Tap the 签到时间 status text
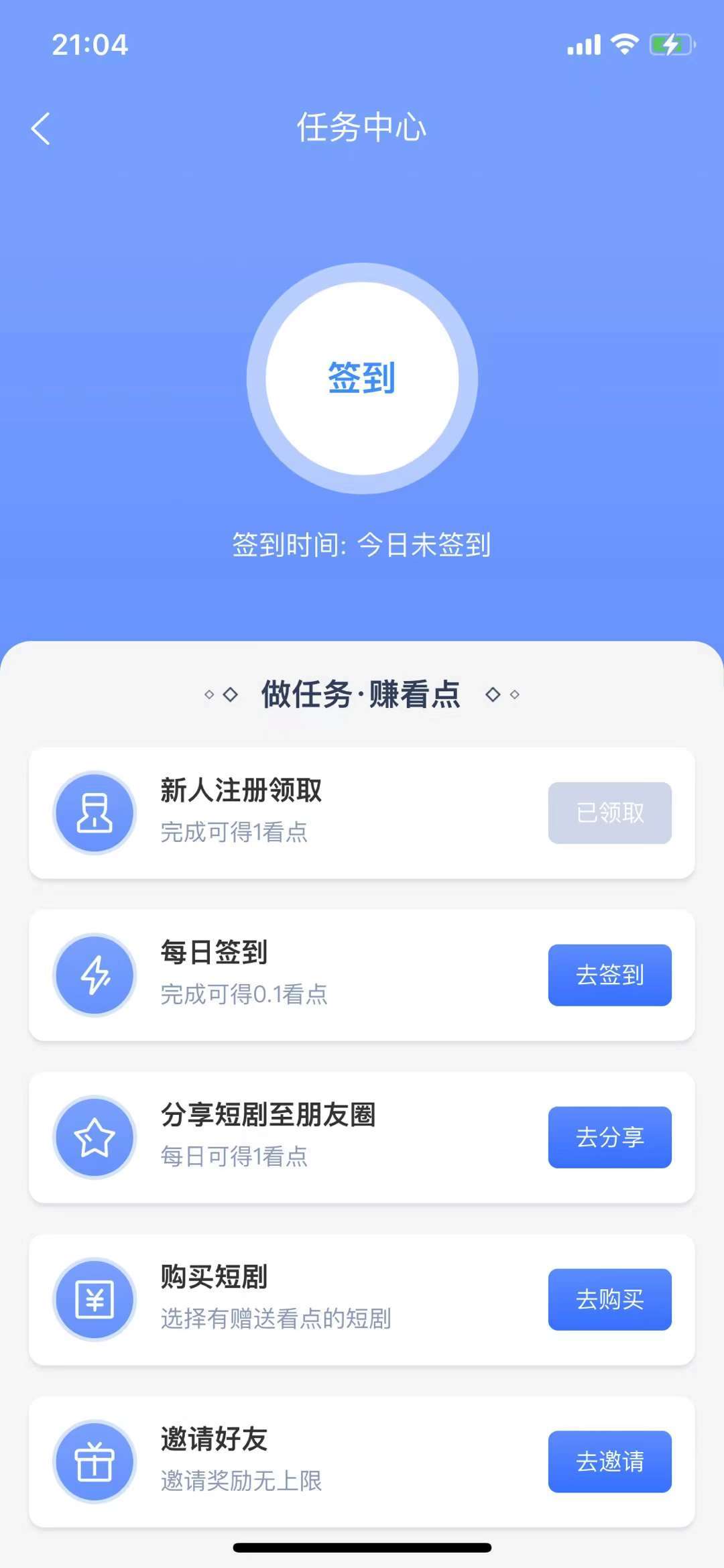The width and height of the screenshot is (724, 1568). pyautogui.click(x=362, y=546)
